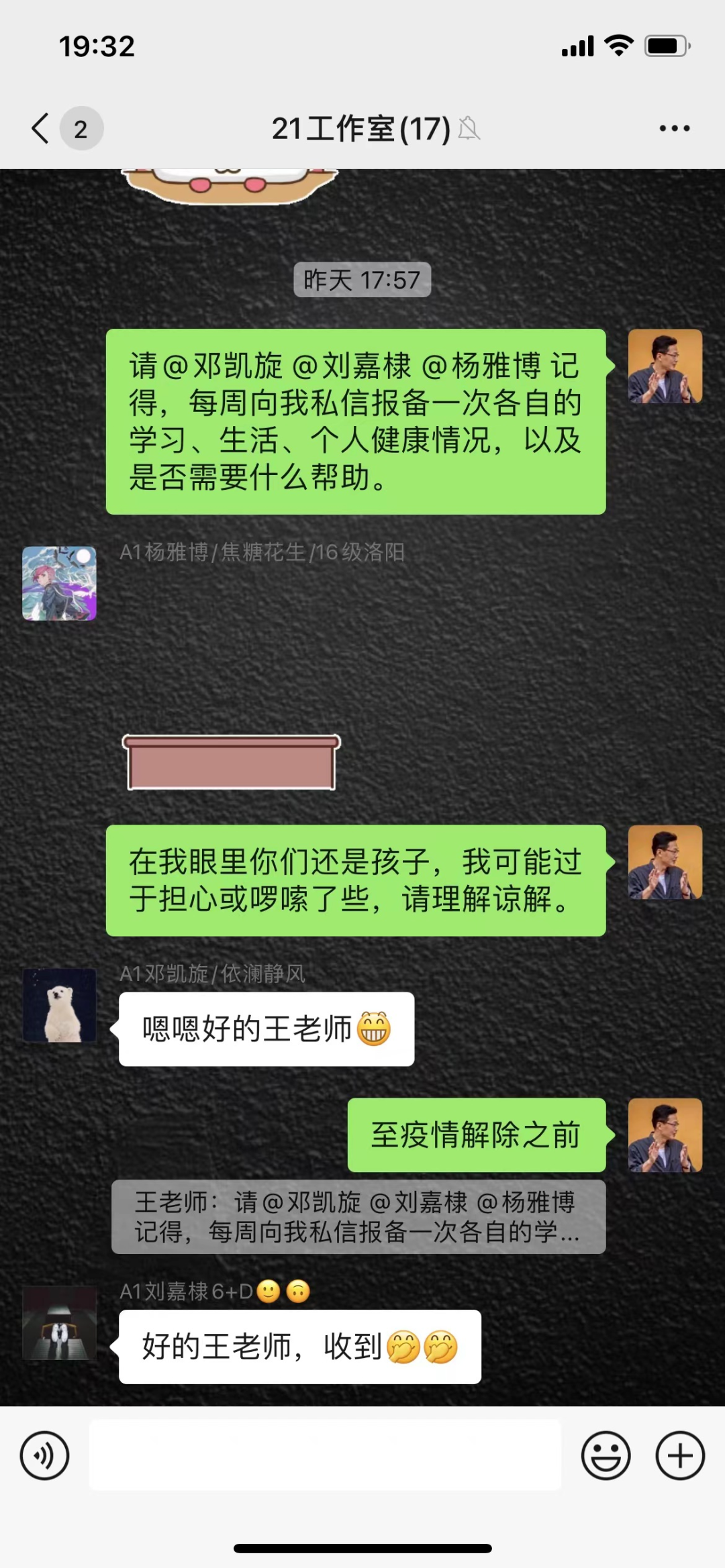Image resolution: width=725 pixels, height=1568 pixels.
Task: Open the plus attachments menu
Action: [679, 1455]
